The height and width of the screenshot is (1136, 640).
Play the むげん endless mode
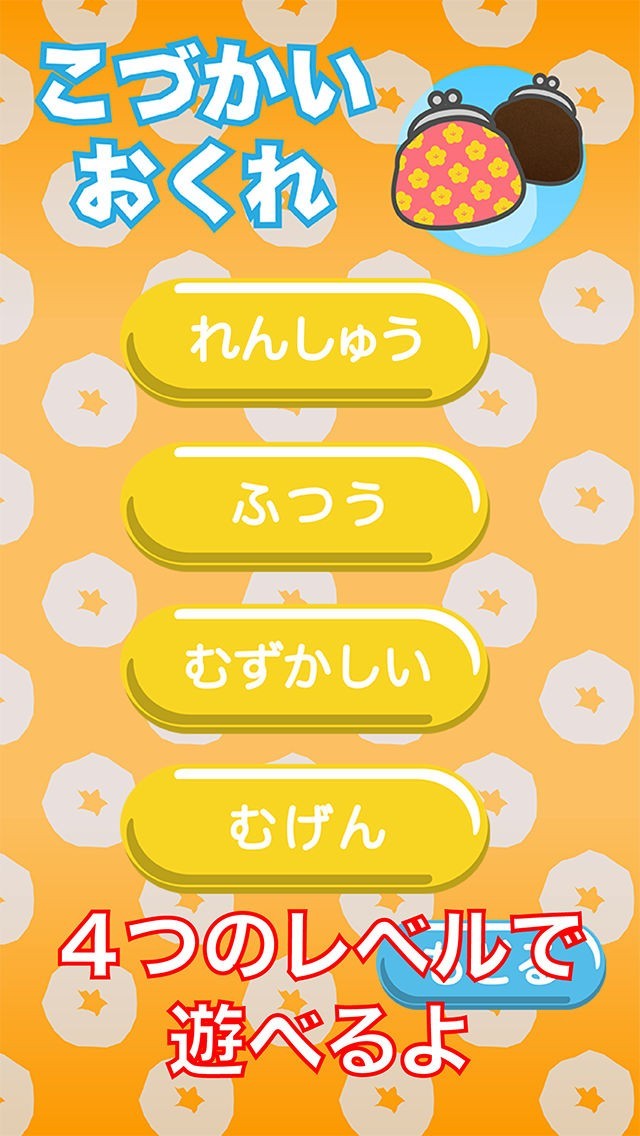(305, 828)
